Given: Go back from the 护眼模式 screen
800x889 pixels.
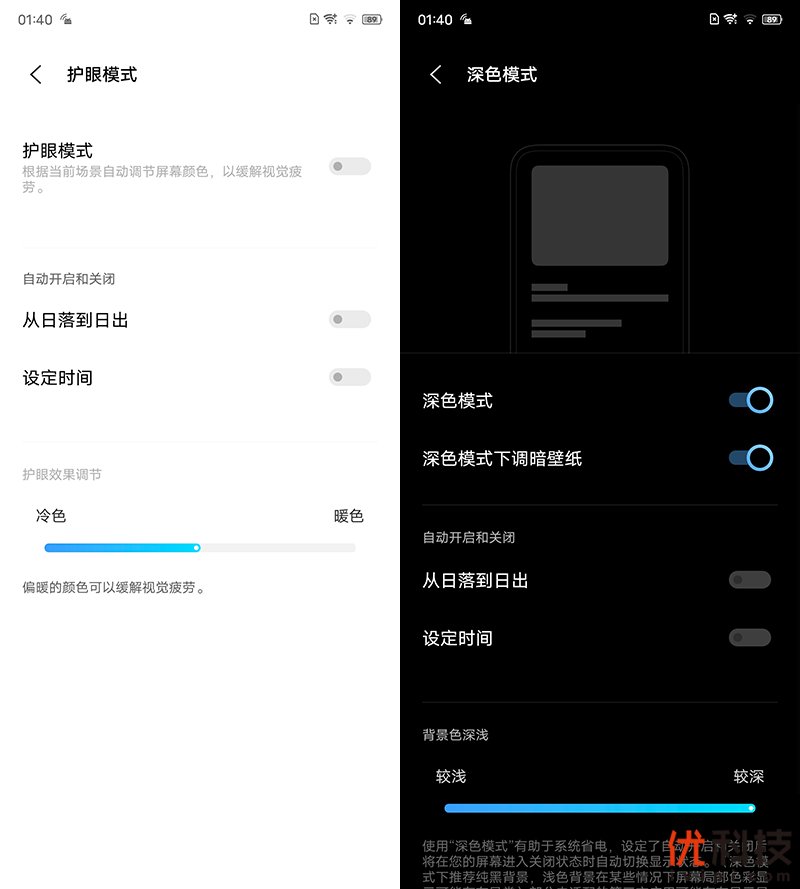Looking at the screenshot, I should tap(36, 75).
